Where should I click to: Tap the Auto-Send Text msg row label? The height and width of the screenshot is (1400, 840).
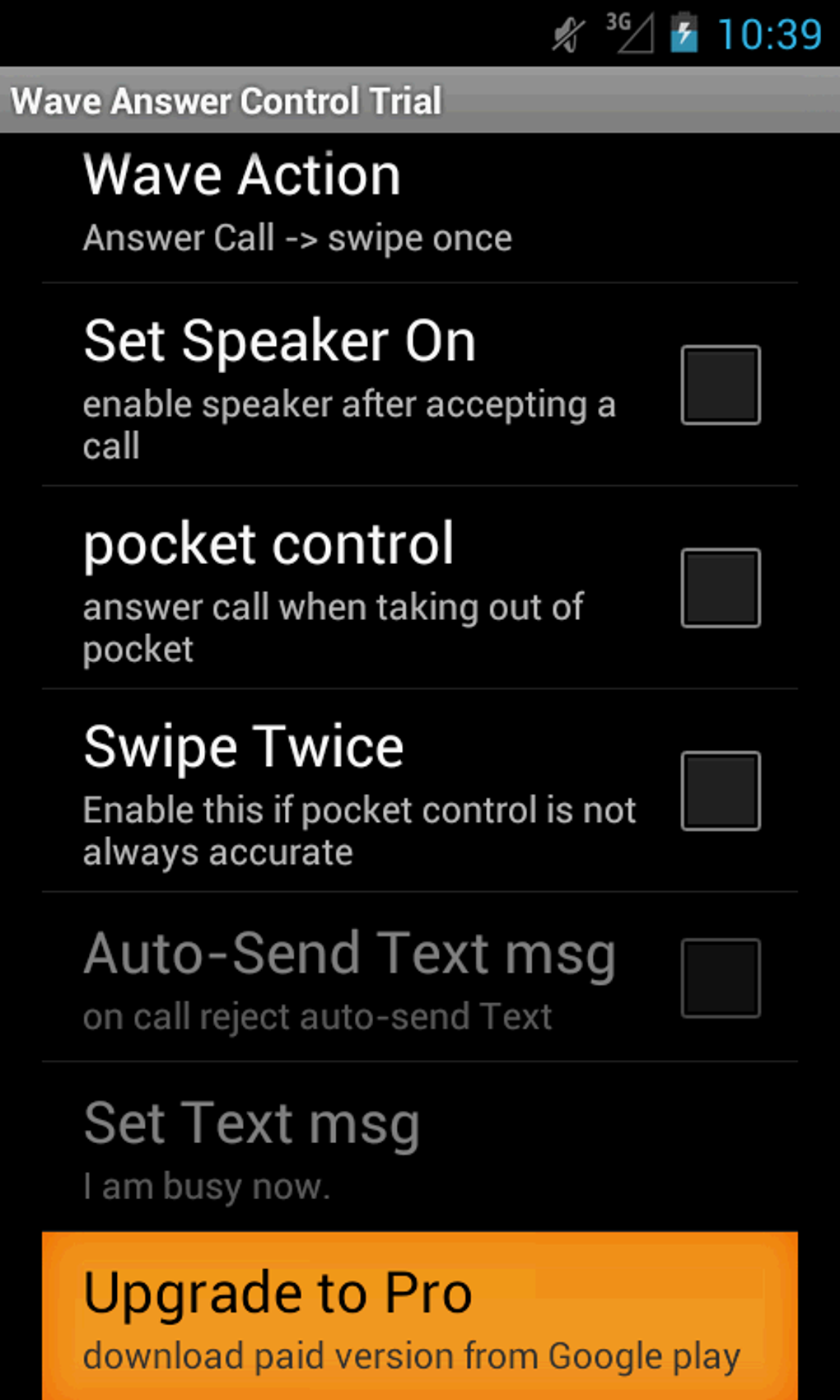pyautogui.click(x=348, y=954)
